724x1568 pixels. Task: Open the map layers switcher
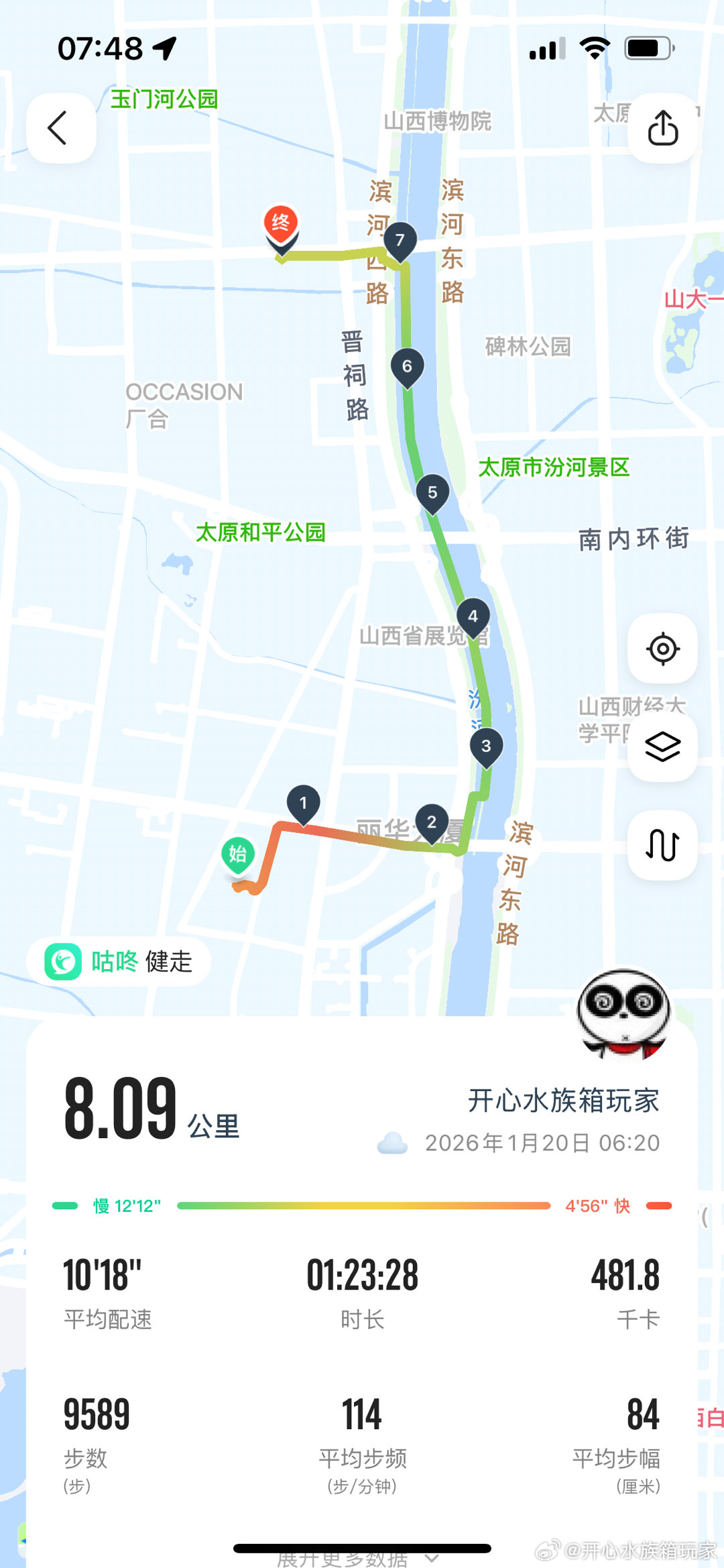coord(662,746)
